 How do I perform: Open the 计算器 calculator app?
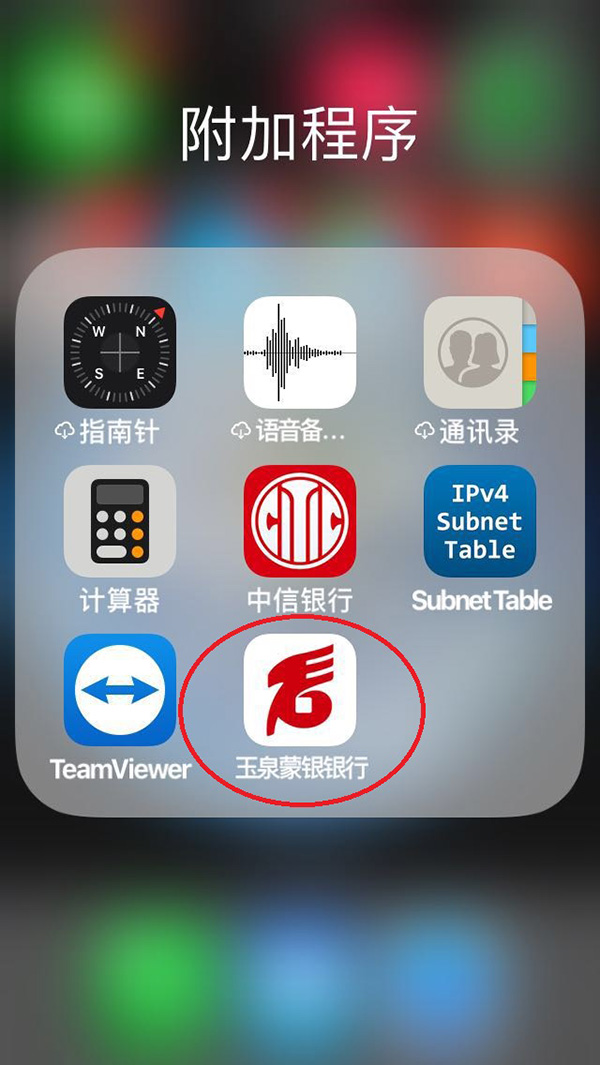120,521
